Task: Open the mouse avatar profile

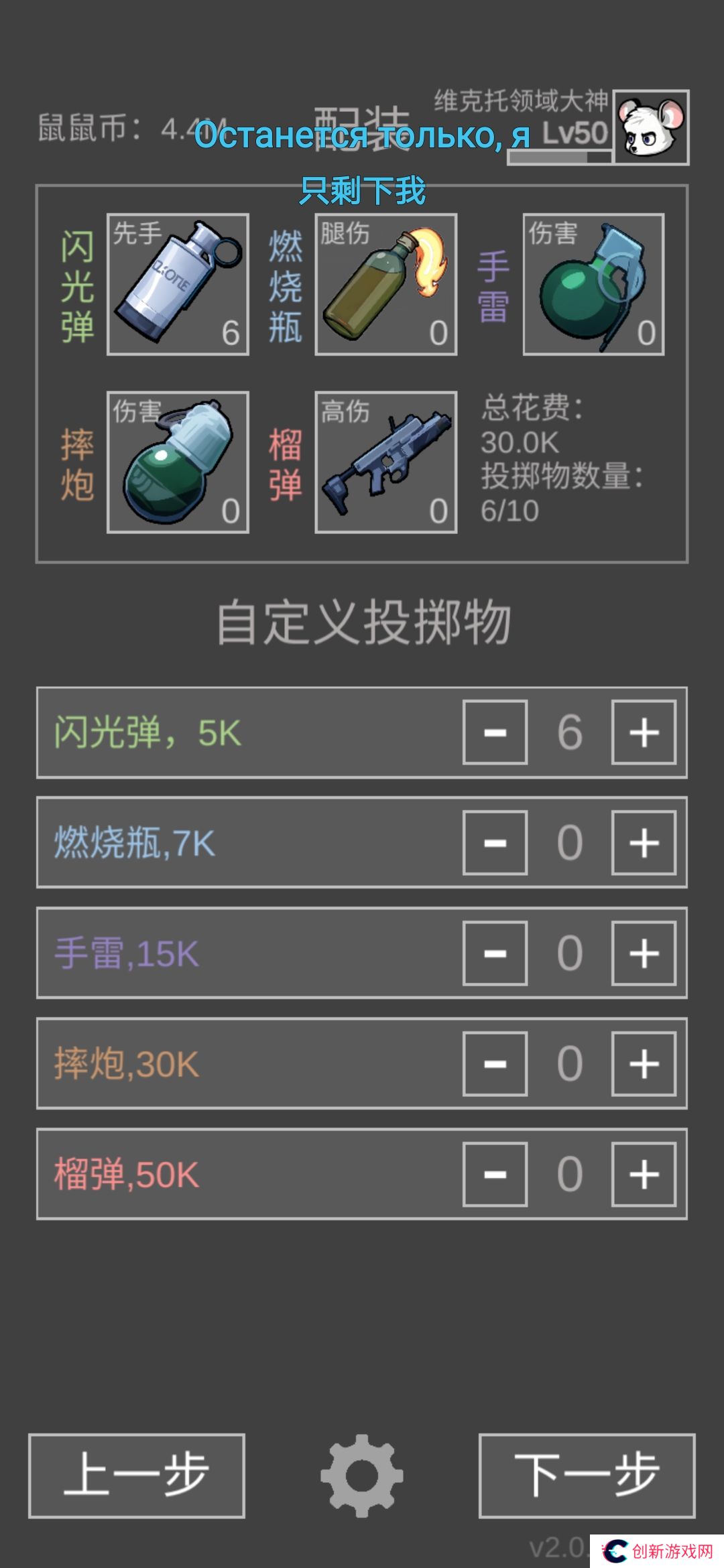Action: pyautogui.click(x=652, y=127)
